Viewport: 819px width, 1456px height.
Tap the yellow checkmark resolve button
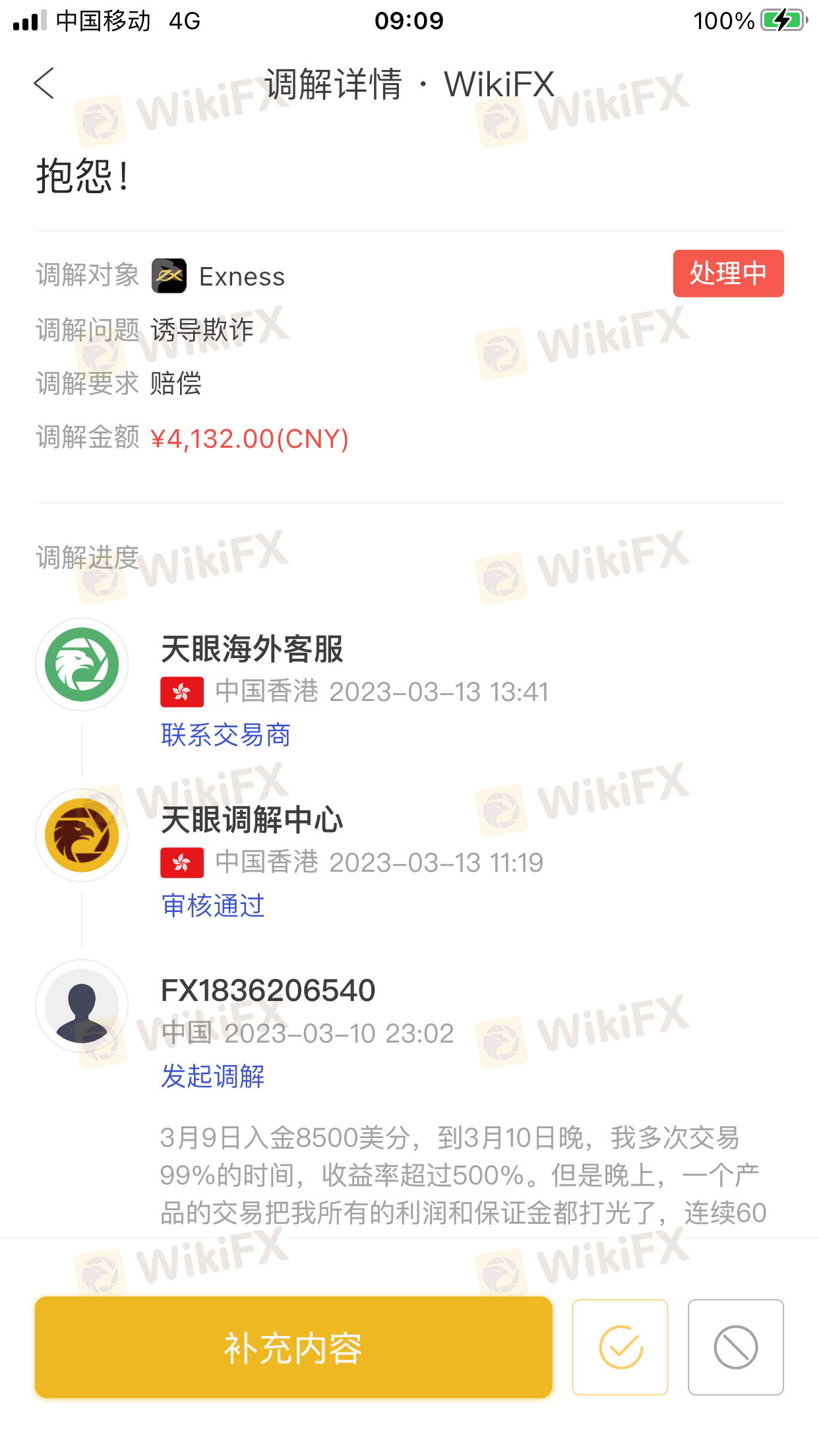[x=620, y=1347]
